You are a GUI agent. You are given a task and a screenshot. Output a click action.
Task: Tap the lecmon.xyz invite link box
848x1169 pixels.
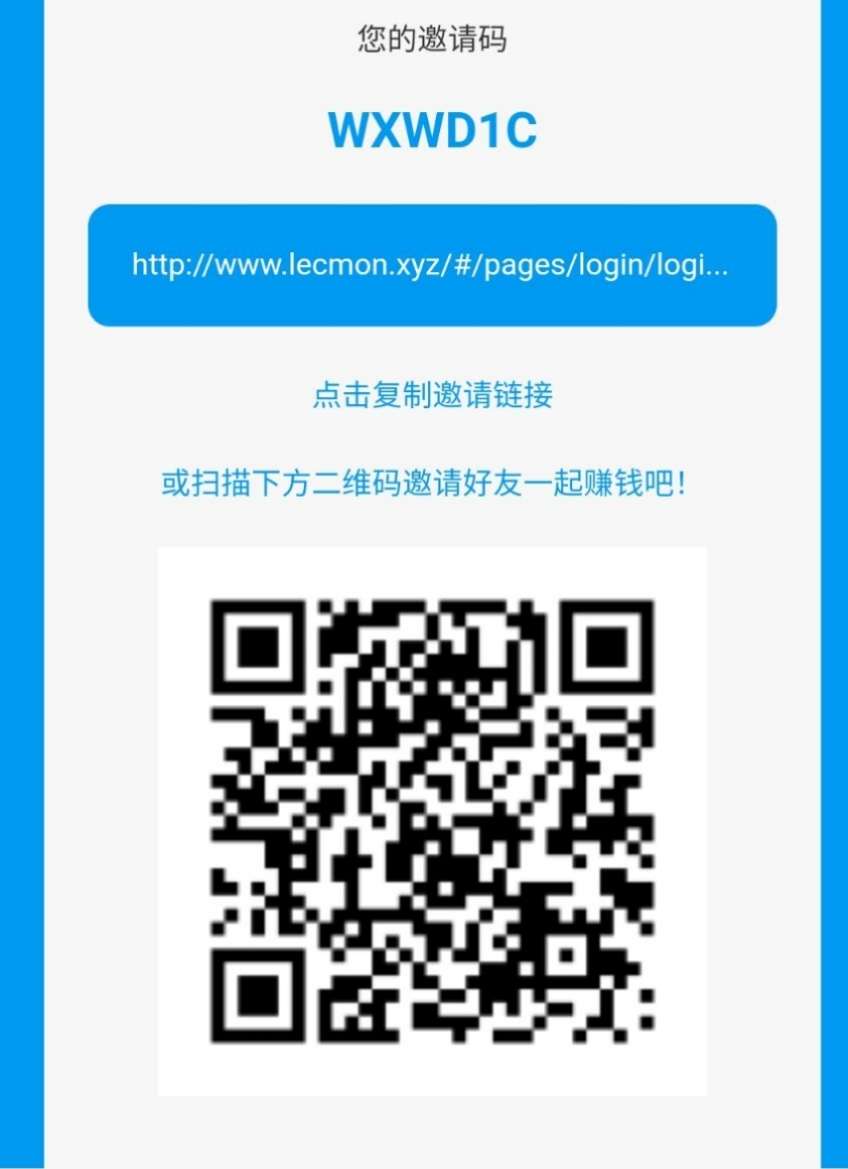pyautogui.click(x=432, y=265)
